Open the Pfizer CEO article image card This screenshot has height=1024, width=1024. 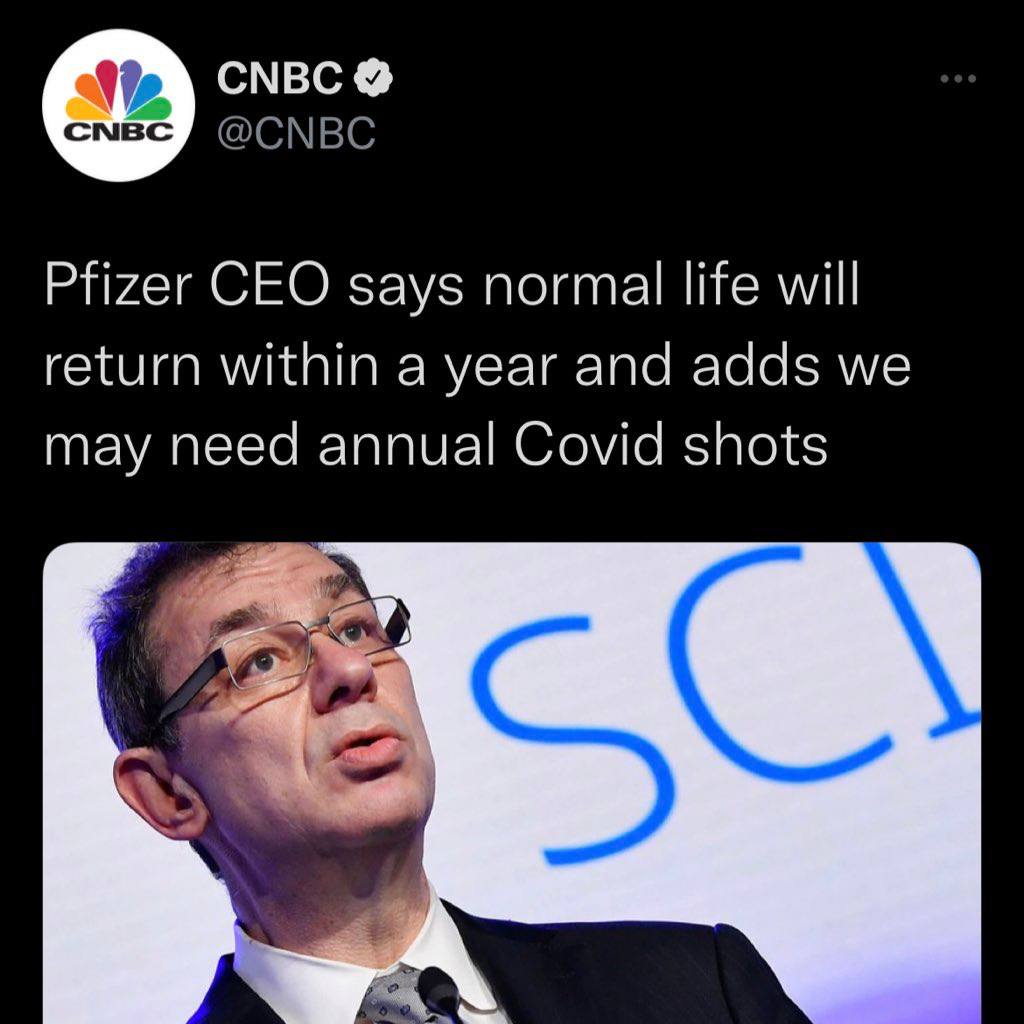[512, 780]
